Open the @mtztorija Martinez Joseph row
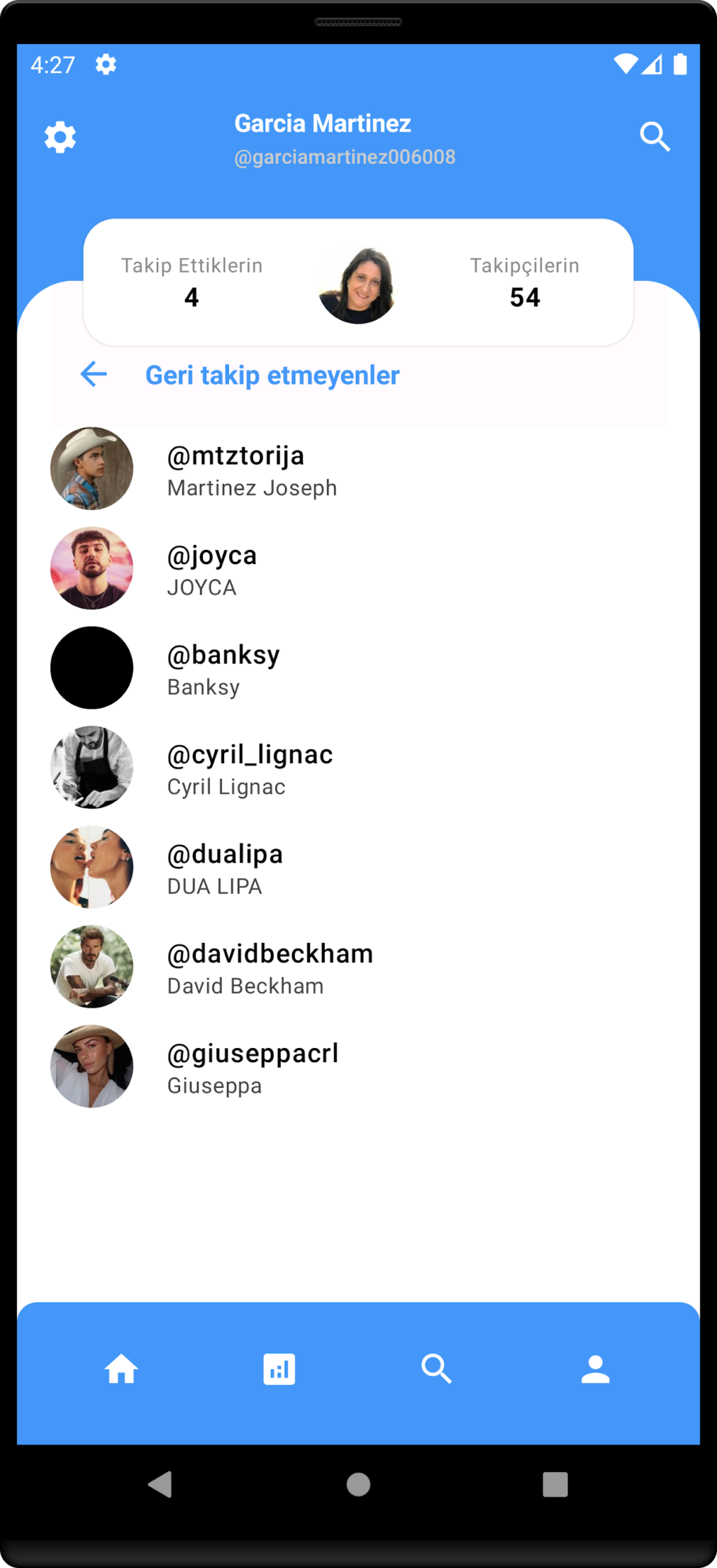This screenshot has height=1568, width=717. coord(252,469)
